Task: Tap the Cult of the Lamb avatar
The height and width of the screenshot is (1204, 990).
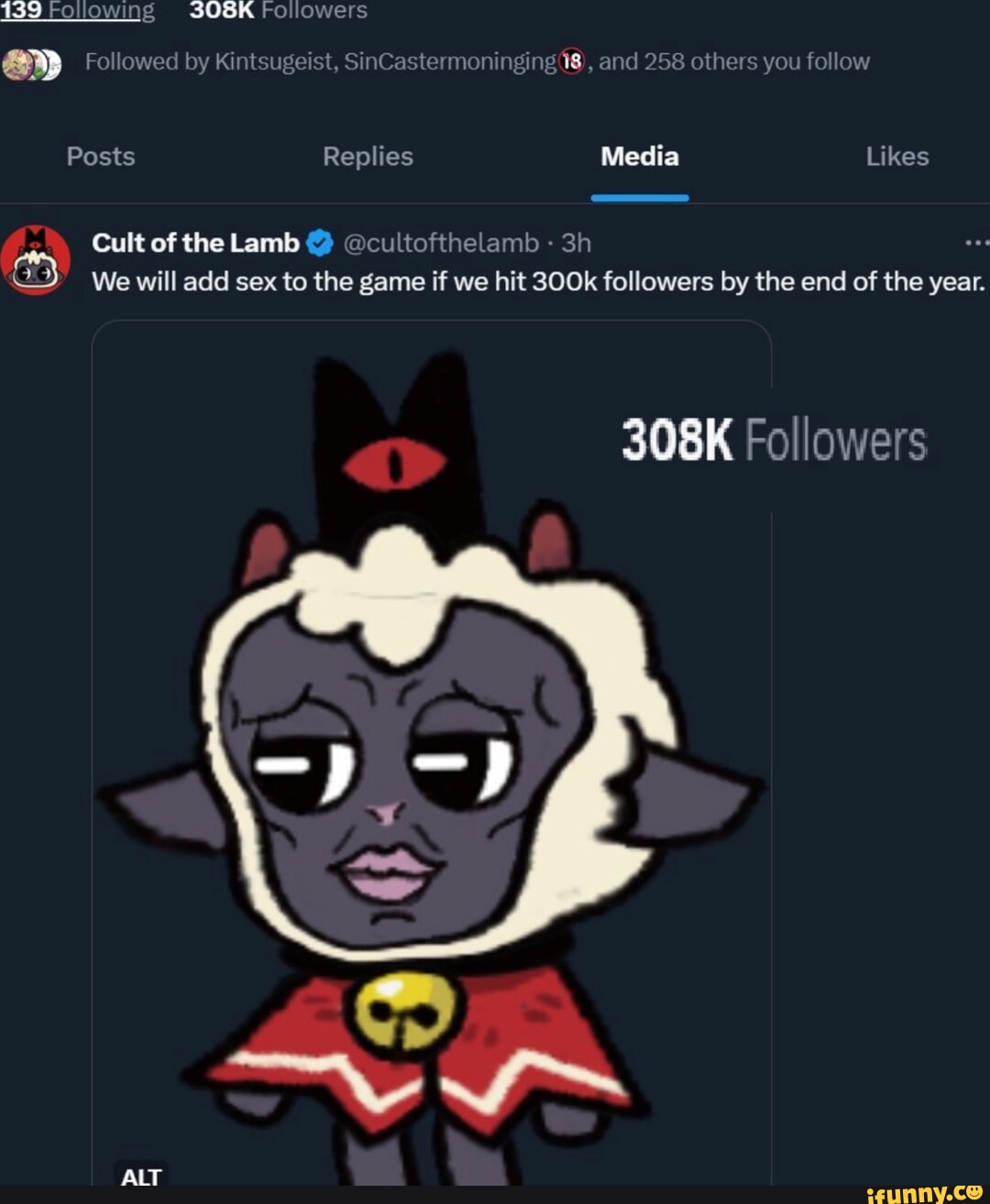Action: coord(37,261)
